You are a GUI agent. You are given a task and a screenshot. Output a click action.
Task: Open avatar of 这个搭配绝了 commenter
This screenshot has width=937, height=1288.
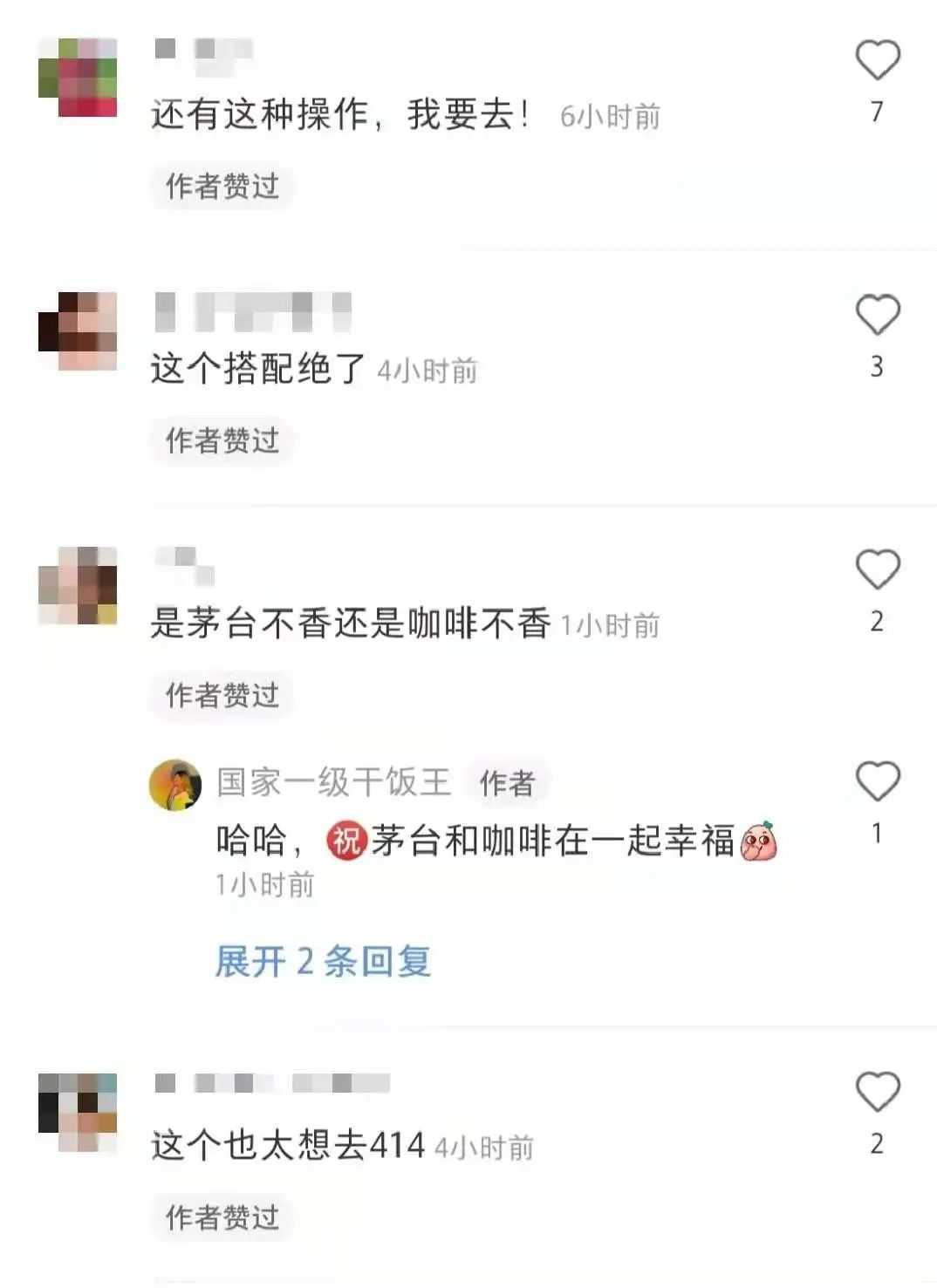pyautogui.click(x=78, y=331)
